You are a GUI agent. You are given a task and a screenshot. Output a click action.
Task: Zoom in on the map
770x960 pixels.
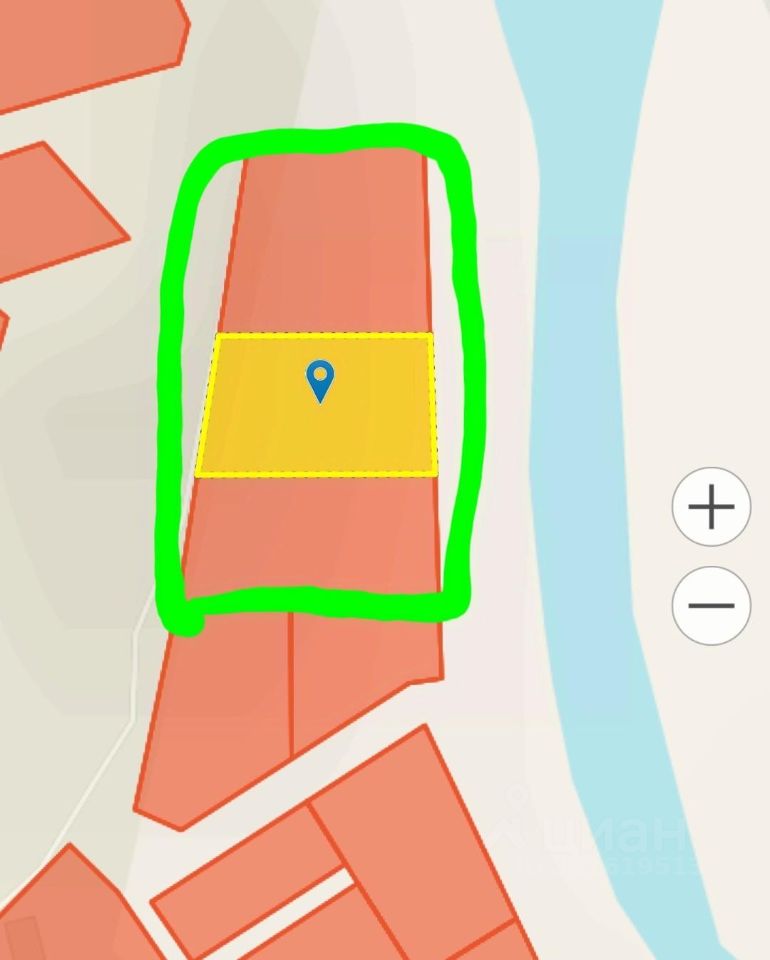[711, 507]
